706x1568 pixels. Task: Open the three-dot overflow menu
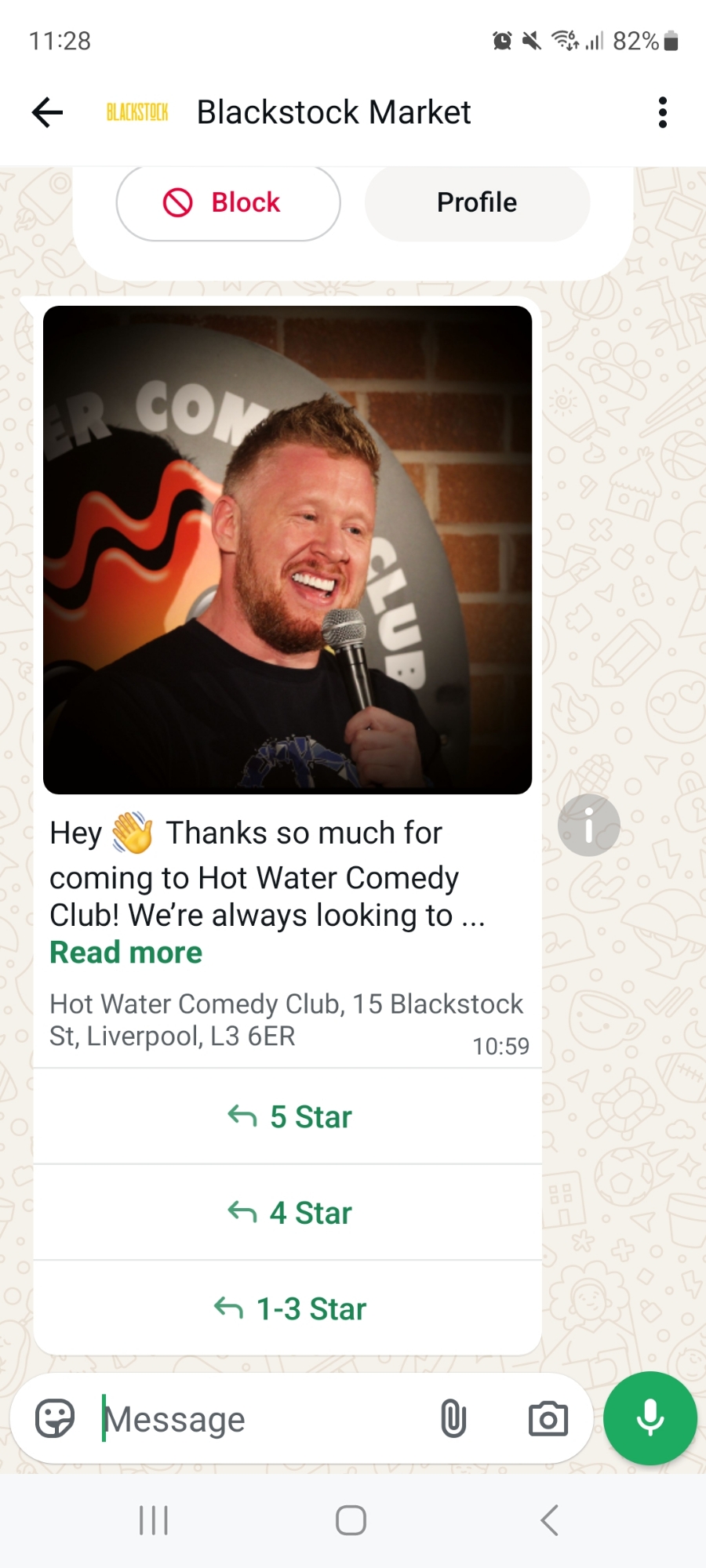tap(663, 113)
